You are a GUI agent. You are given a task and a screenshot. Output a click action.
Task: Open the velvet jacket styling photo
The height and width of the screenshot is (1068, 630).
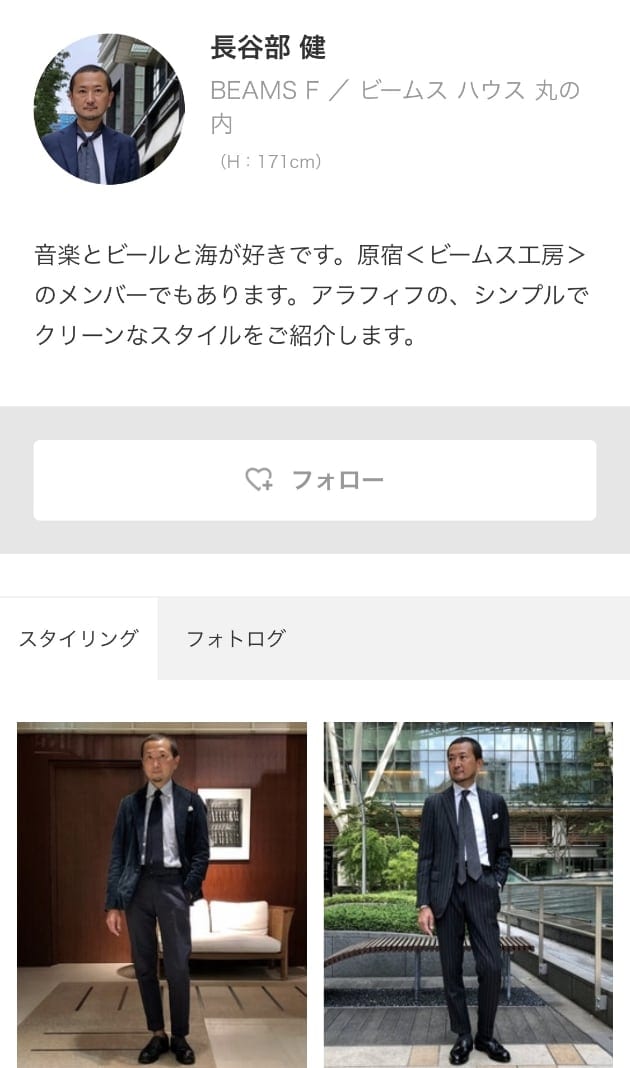click(x=162, y=893)
